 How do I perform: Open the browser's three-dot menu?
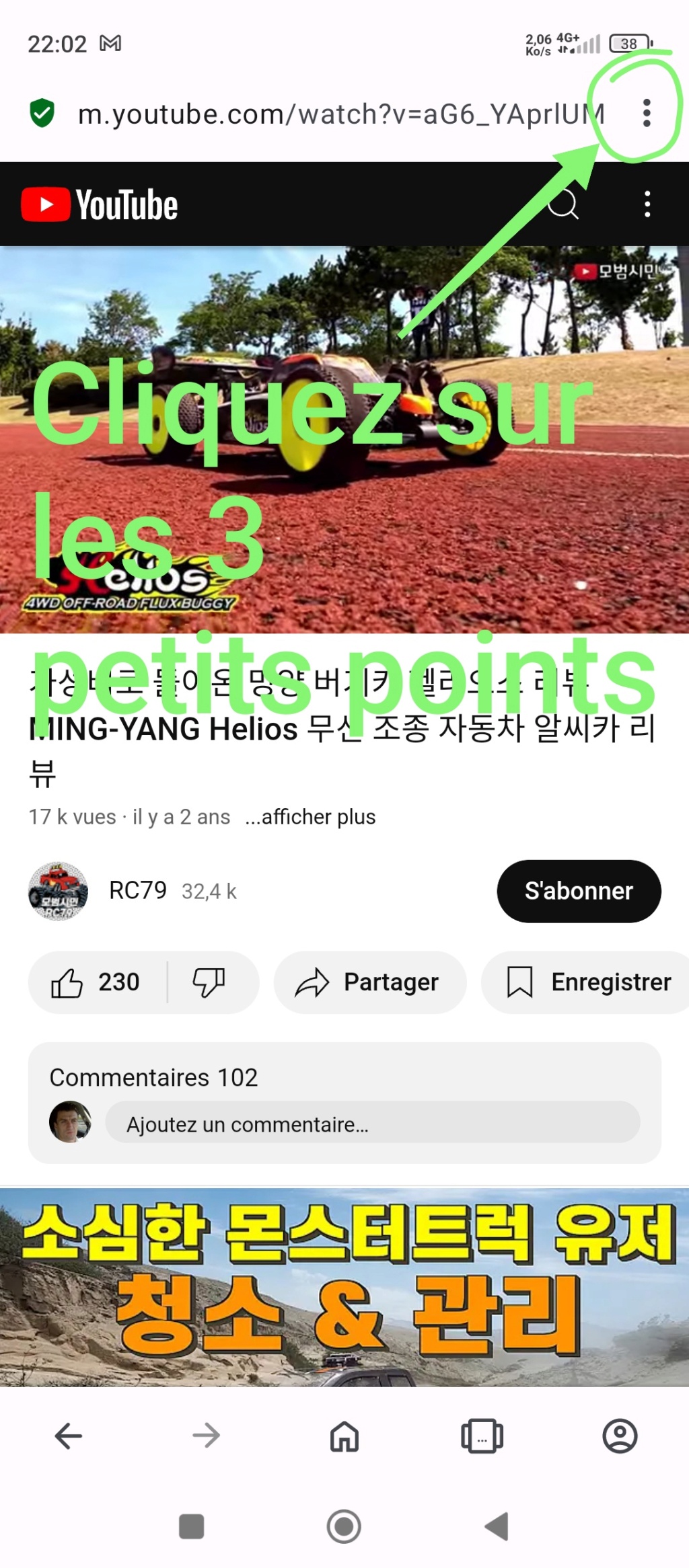(647, 113)
